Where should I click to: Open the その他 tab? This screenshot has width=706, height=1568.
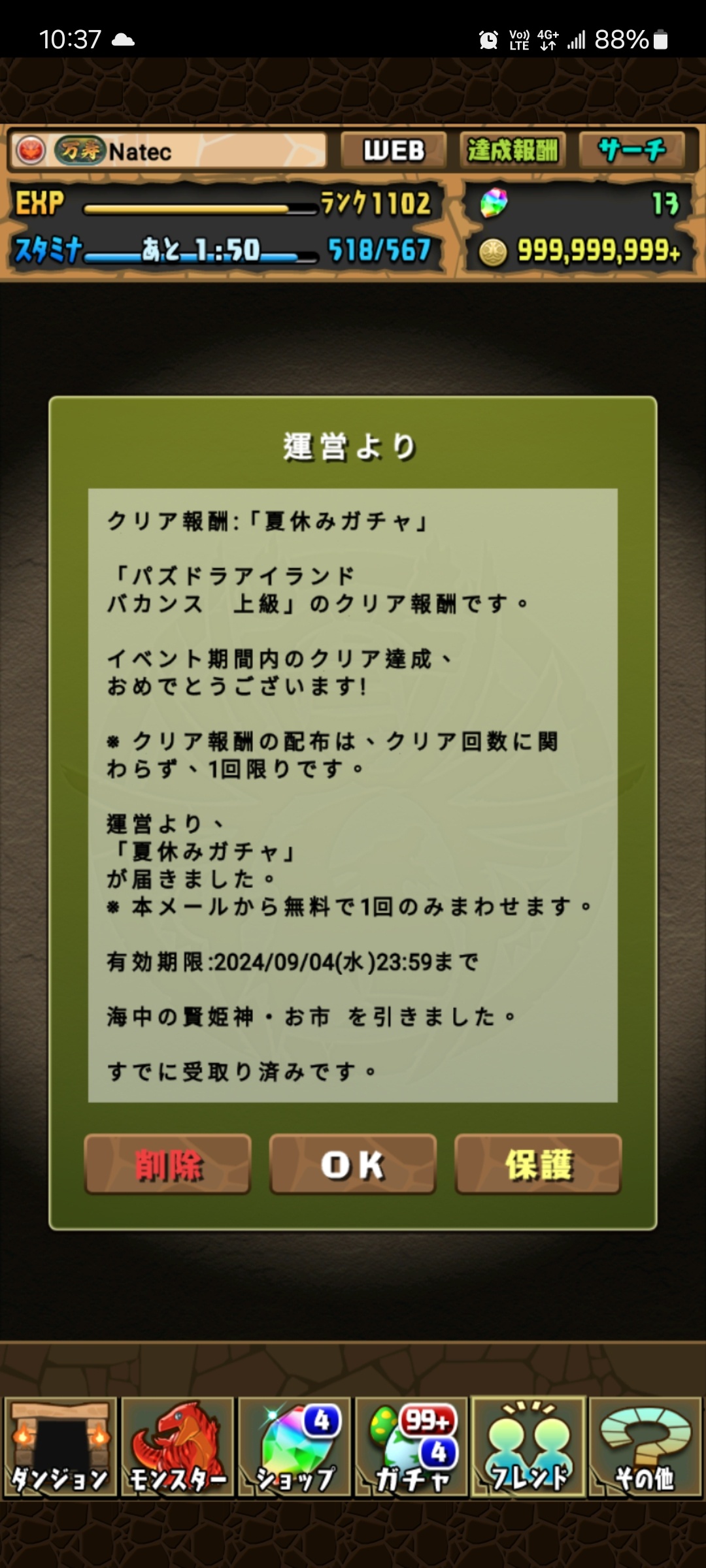pyautogui.click(x=645, y=1447)
